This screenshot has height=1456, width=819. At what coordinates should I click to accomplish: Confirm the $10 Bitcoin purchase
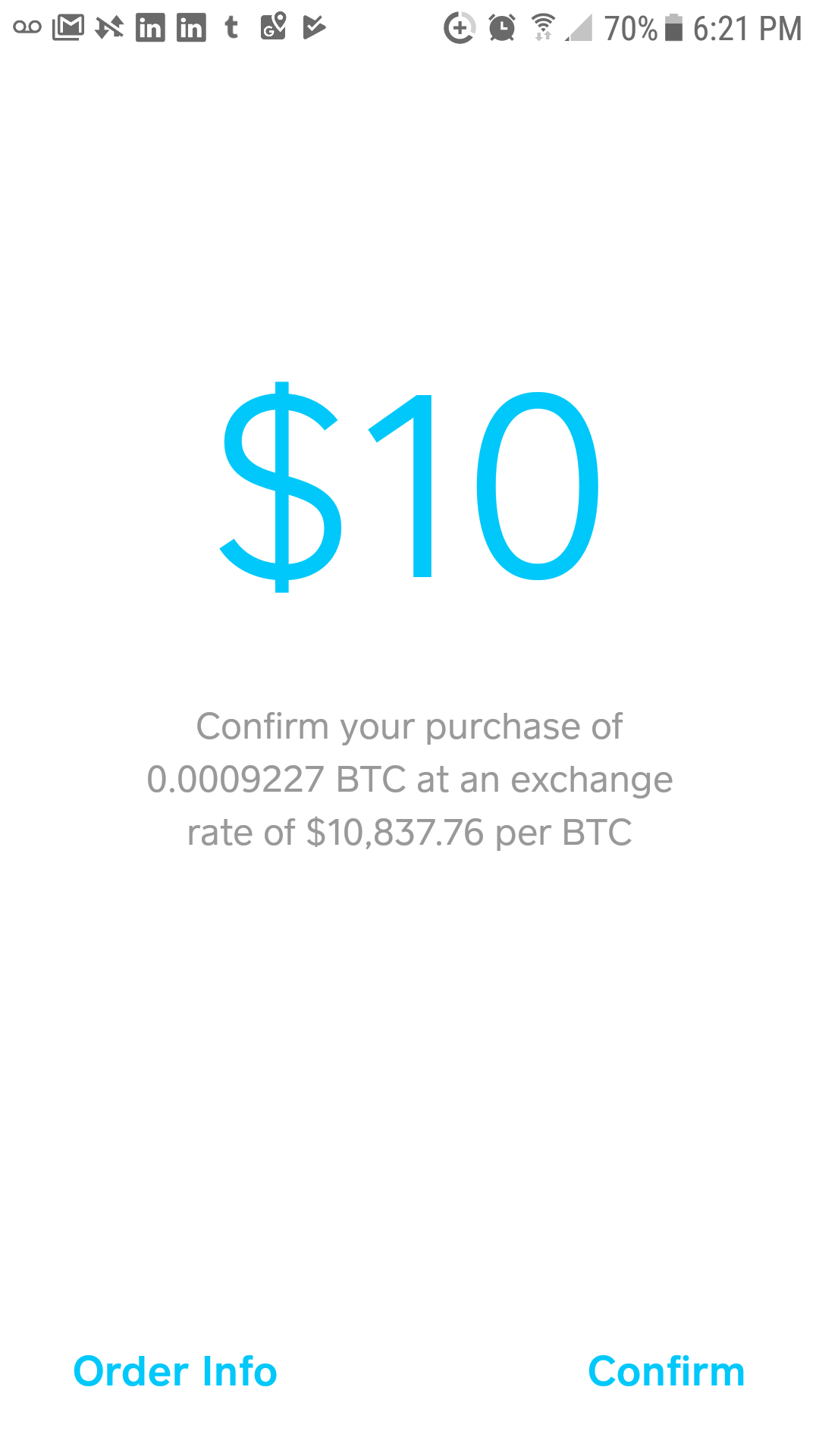(666, 1371)
